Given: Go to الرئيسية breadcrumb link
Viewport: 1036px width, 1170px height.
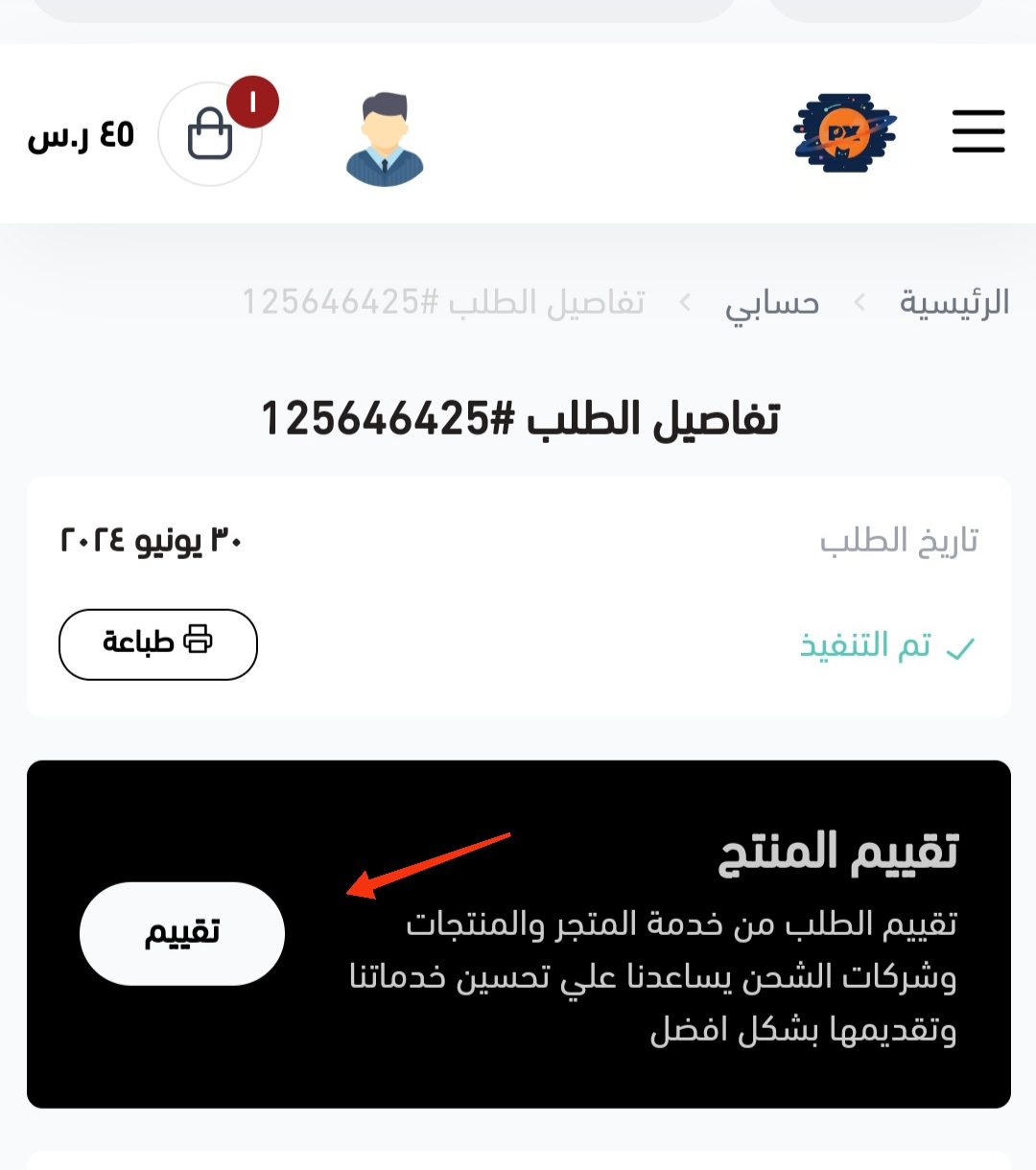Looking at the screenshot, I should (x=954, y=303).
